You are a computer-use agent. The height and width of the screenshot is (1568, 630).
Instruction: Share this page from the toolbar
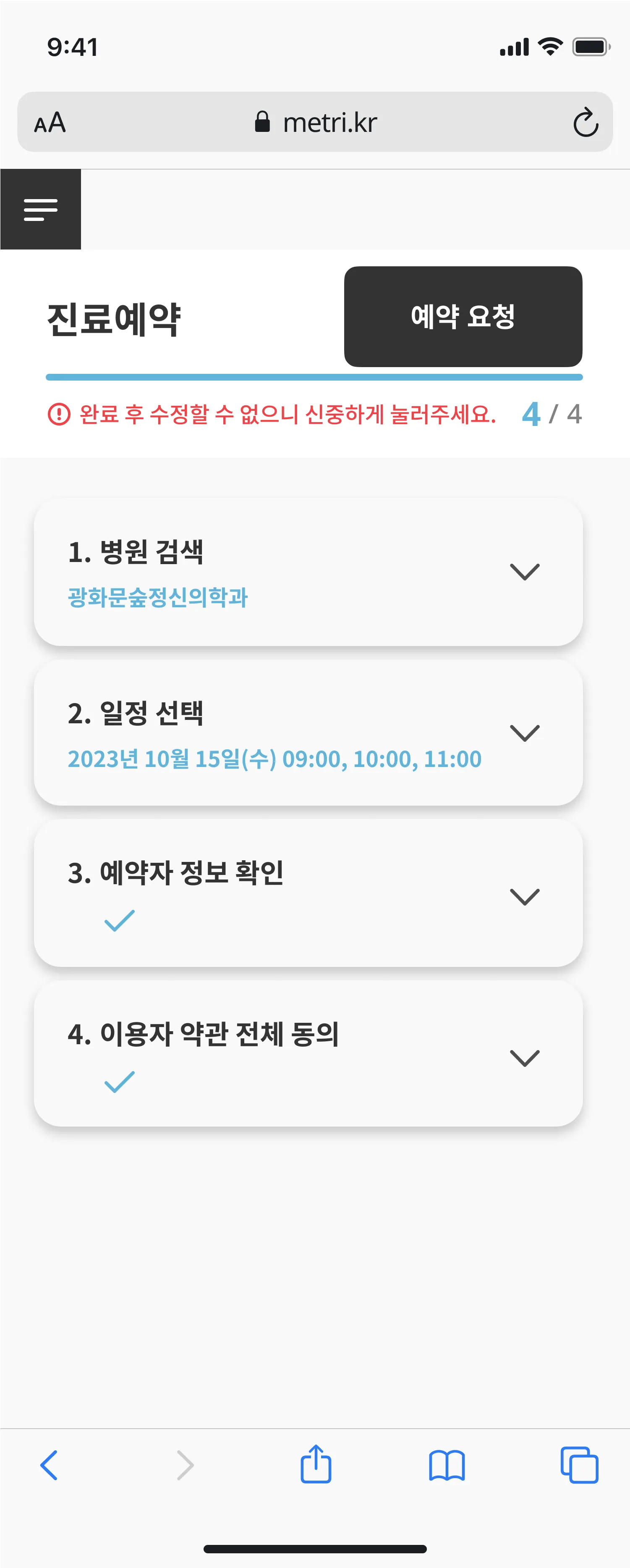pyautogui.click(x=316, y=1464)
